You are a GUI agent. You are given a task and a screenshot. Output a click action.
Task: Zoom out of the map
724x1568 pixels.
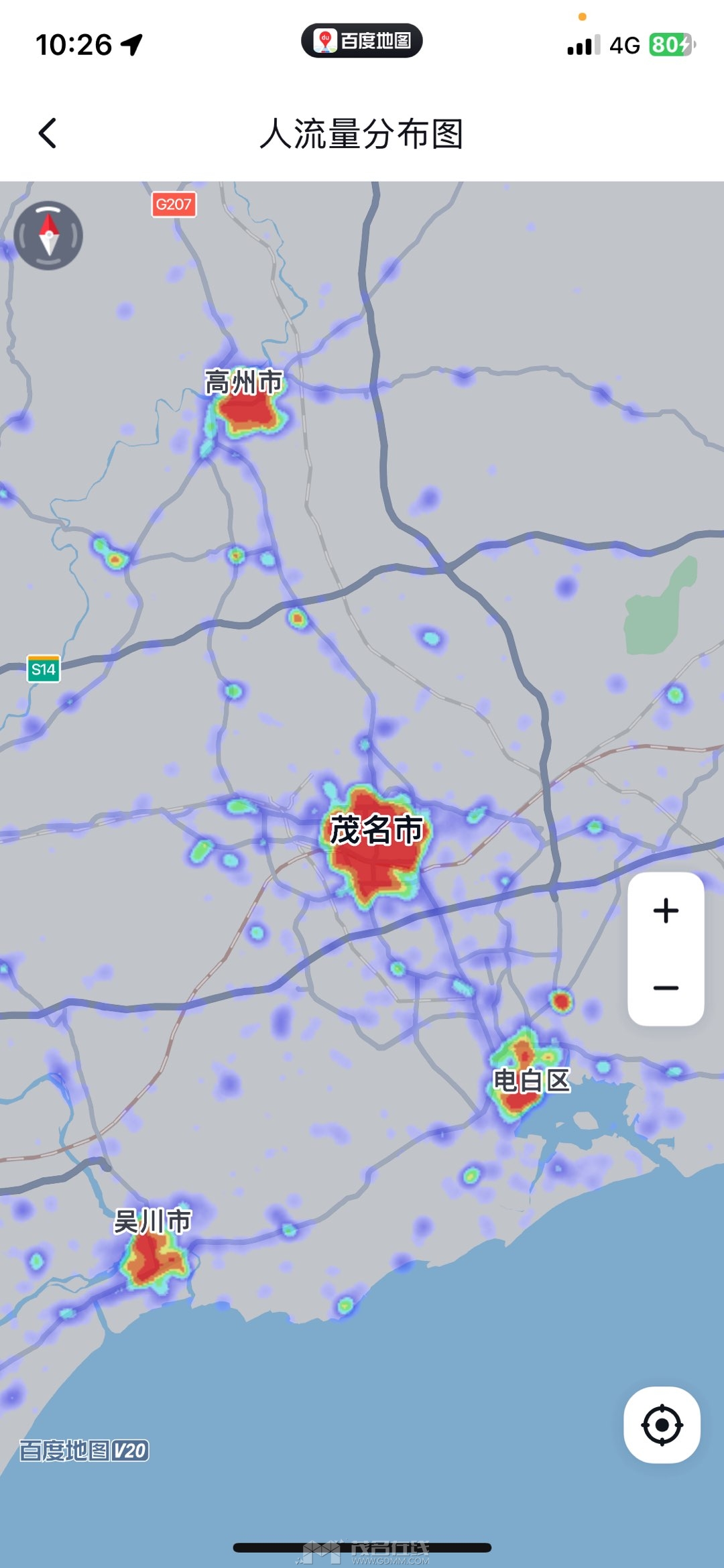coord(666,987)
